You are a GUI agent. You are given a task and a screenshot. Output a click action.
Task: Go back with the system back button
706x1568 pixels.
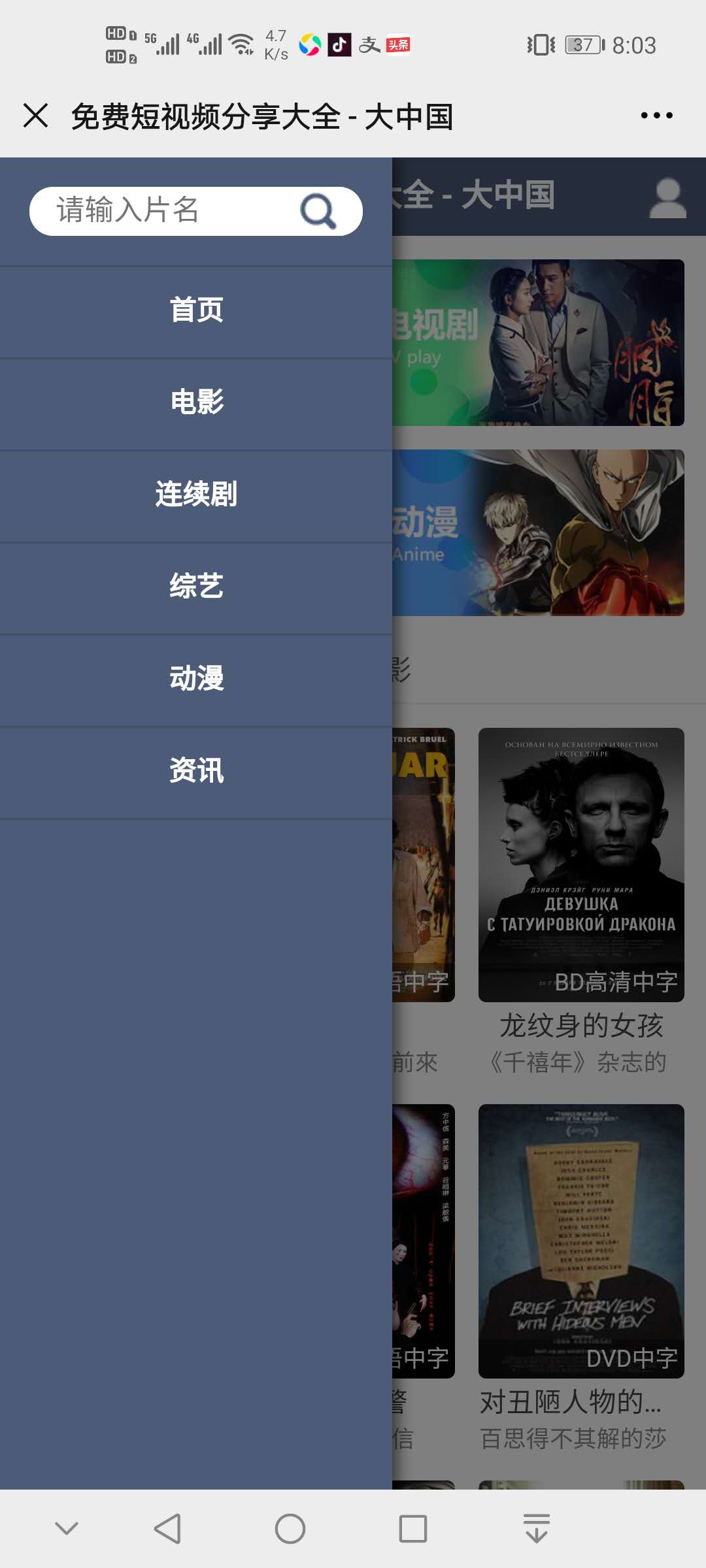[167, 1529]
